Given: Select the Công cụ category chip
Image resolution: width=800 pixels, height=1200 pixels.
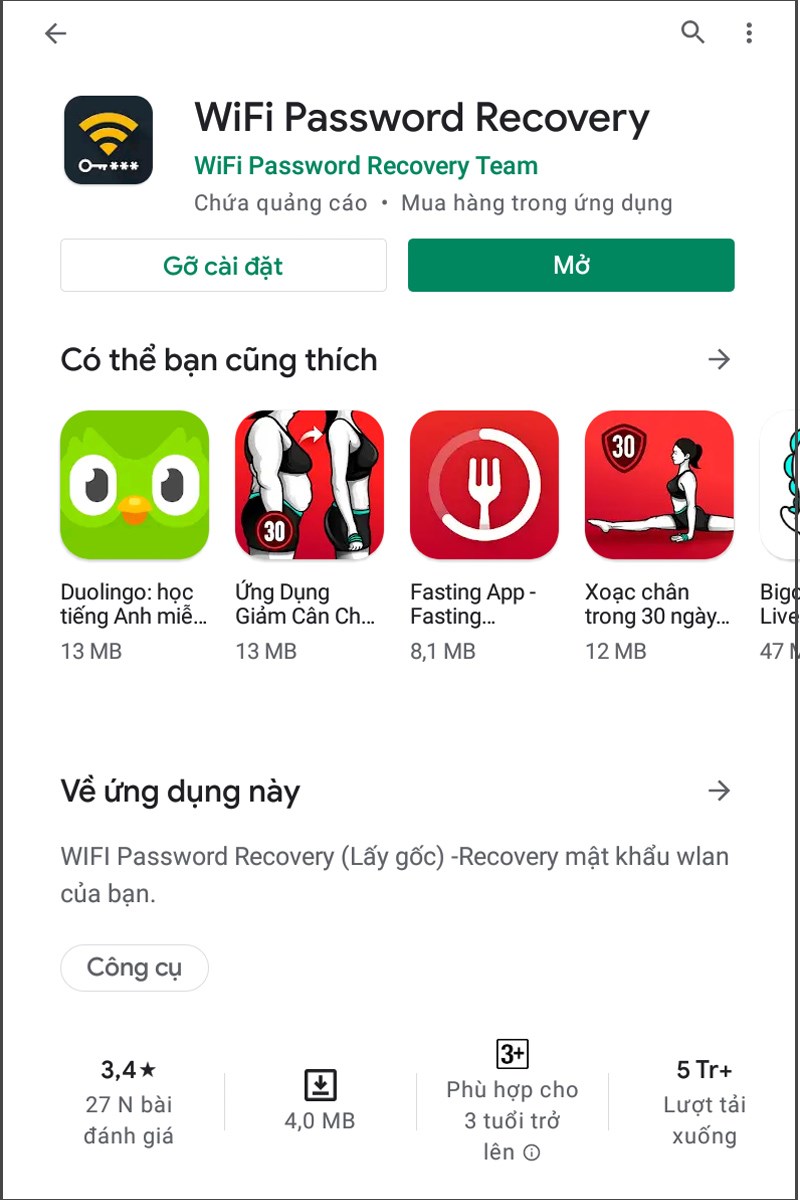Looking at the screenshot, I should point(134,968).
